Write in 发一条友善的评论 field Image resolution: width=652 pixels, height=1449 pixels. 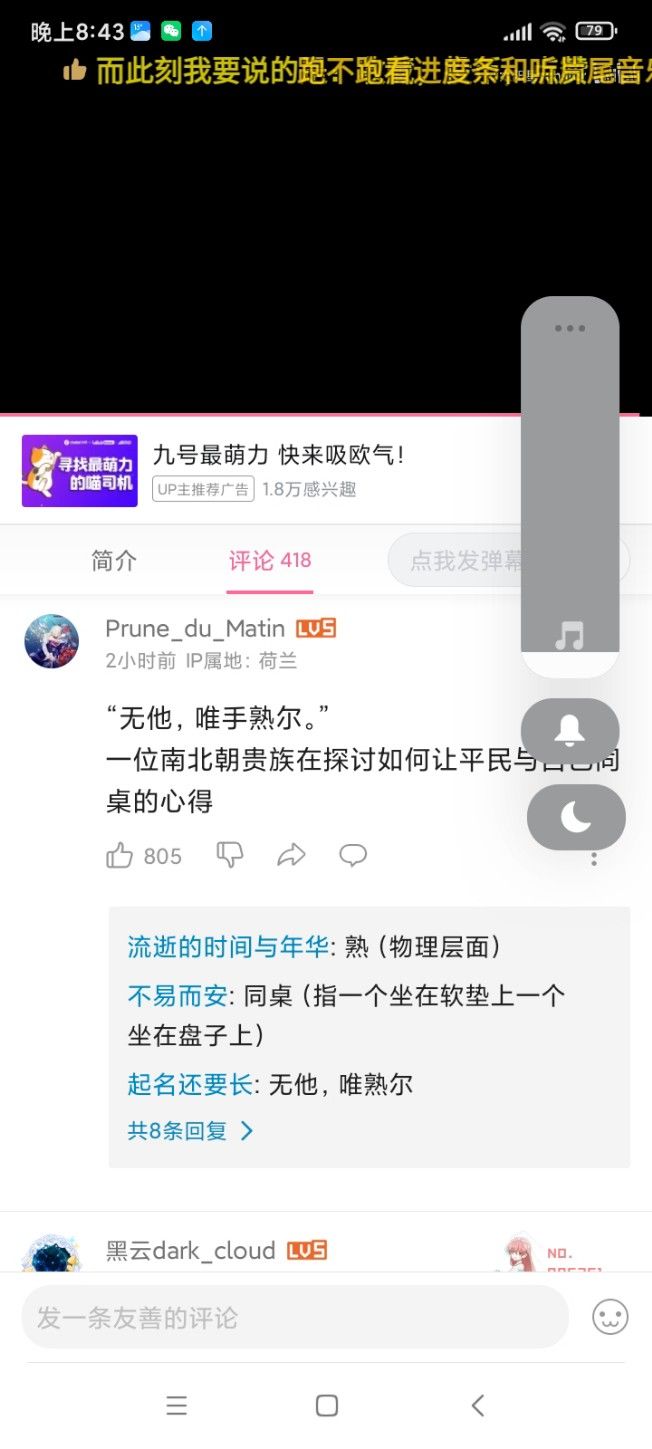295,1317
